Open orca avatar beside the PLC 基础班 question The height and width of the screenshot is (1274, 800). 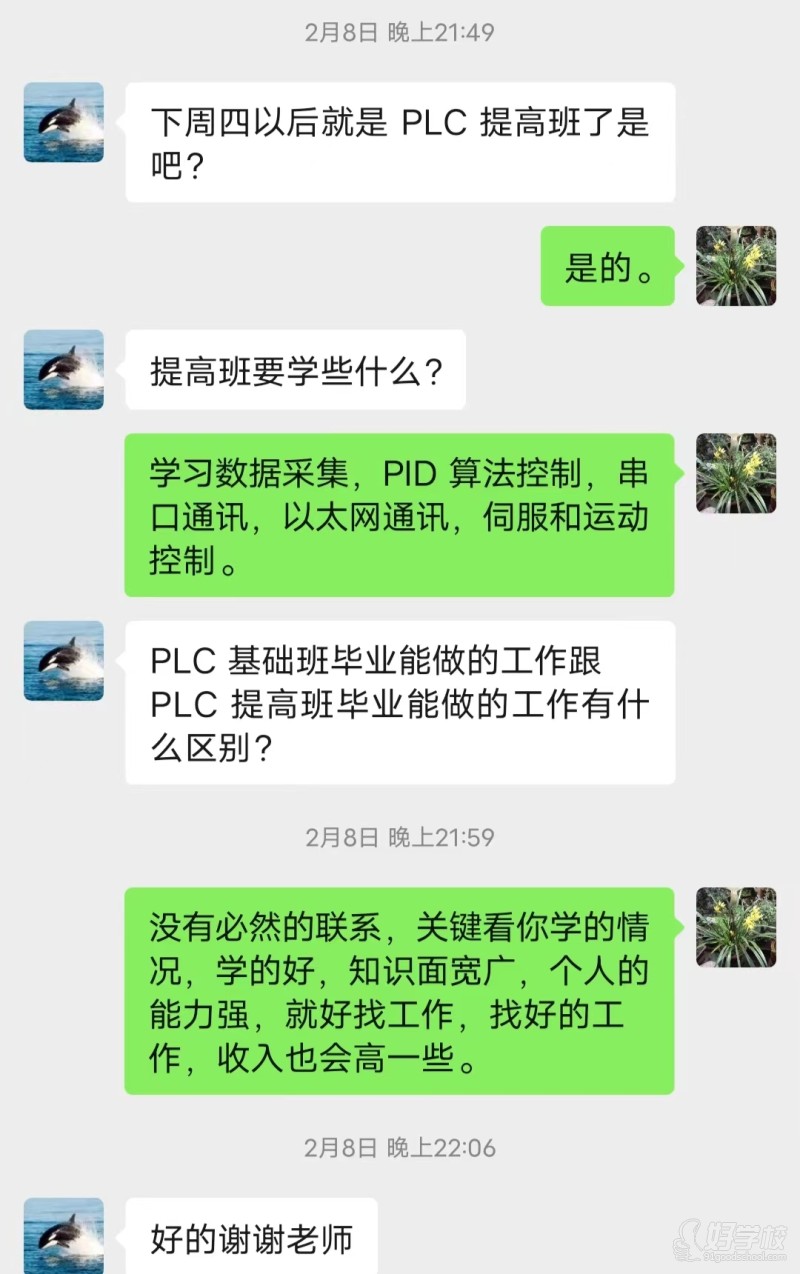64,660
